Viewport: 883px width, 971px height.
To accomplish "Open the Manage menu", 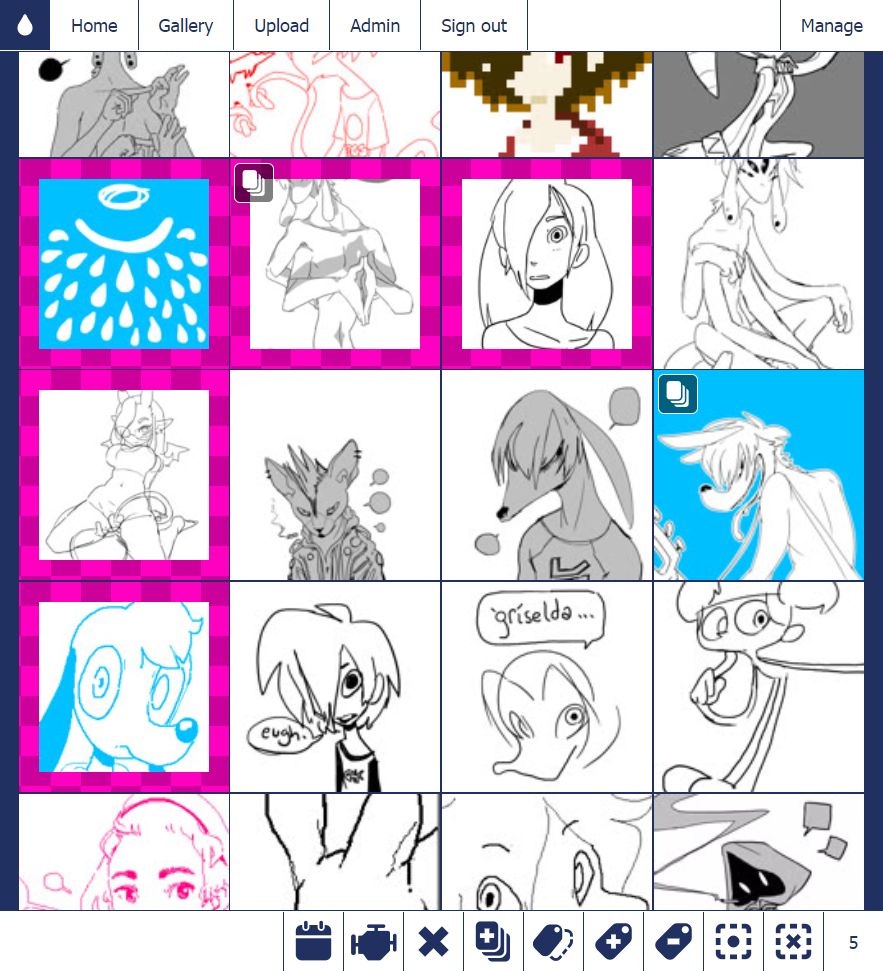I will tap(831, 26).
